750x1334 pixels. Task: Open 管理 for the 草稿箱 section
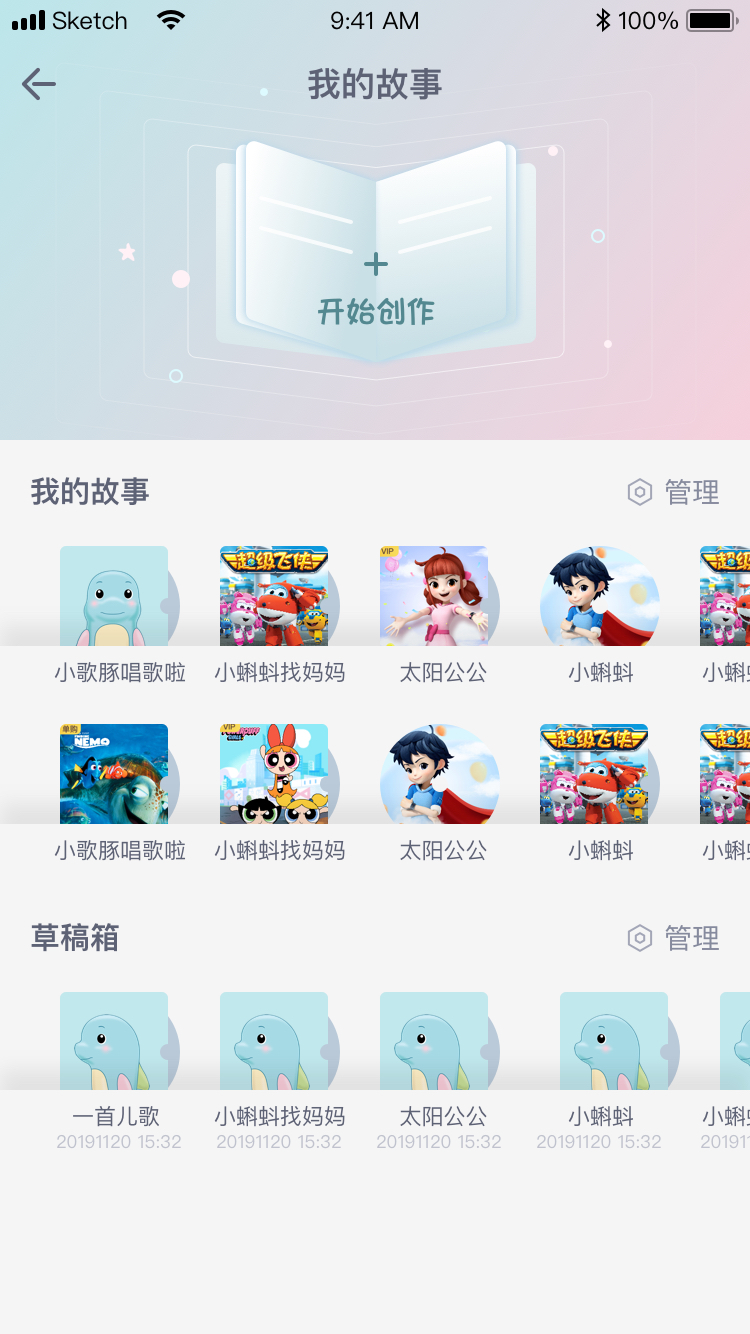(673, 938)
